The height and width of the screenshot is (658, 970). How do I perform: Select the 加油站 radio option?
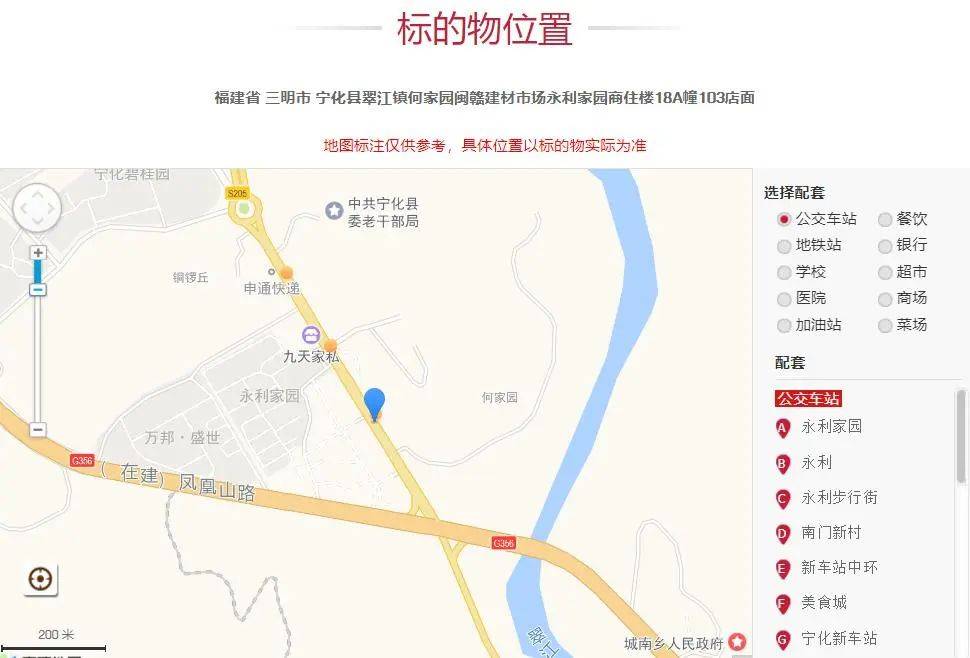784,325
